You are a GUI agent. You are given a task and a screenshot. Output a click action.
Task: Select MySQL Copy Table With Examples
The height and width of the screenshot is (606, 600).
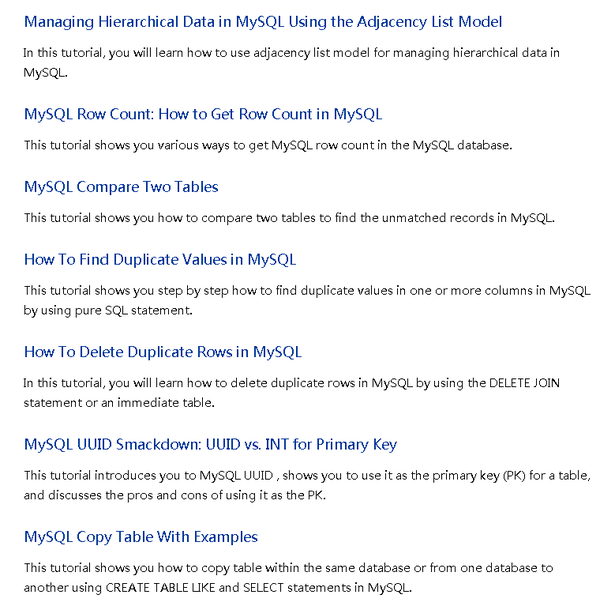tap(141, 537)
